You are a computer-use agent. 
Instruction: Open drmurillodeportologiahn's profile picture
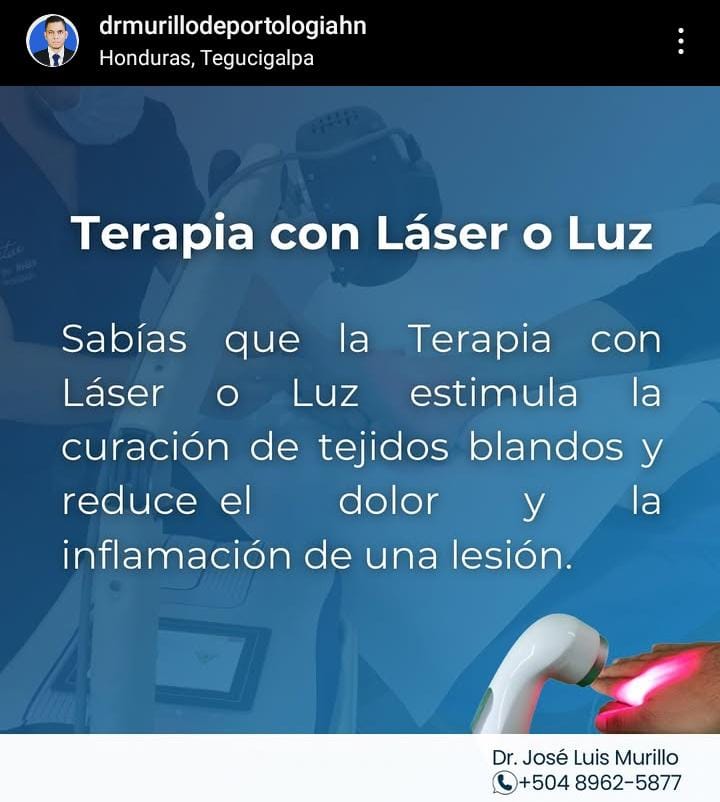[52, 42]
